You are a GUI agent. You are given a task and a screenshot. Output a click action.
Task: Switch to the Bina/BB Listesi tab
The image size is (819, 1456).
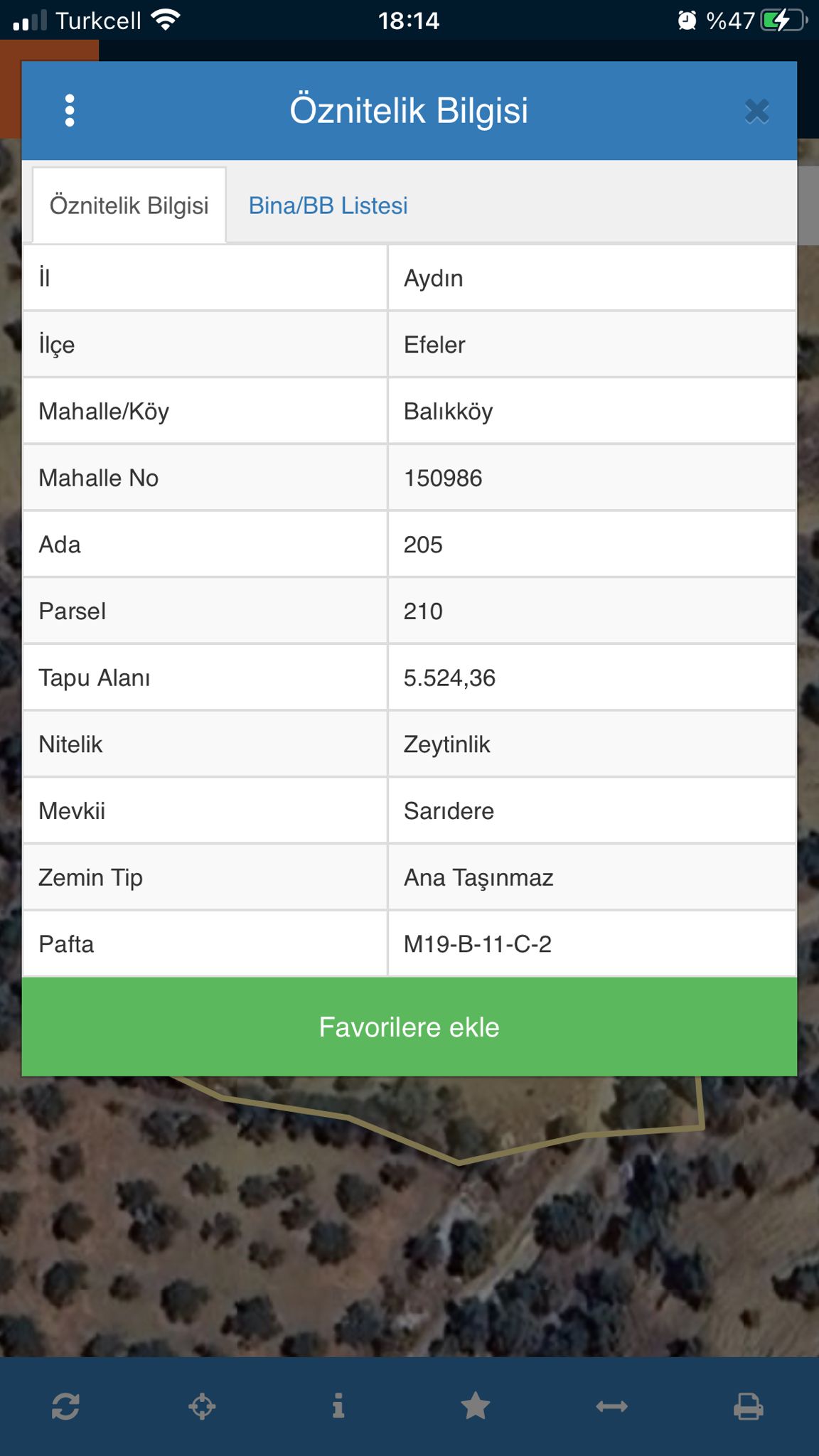point(328,205)
